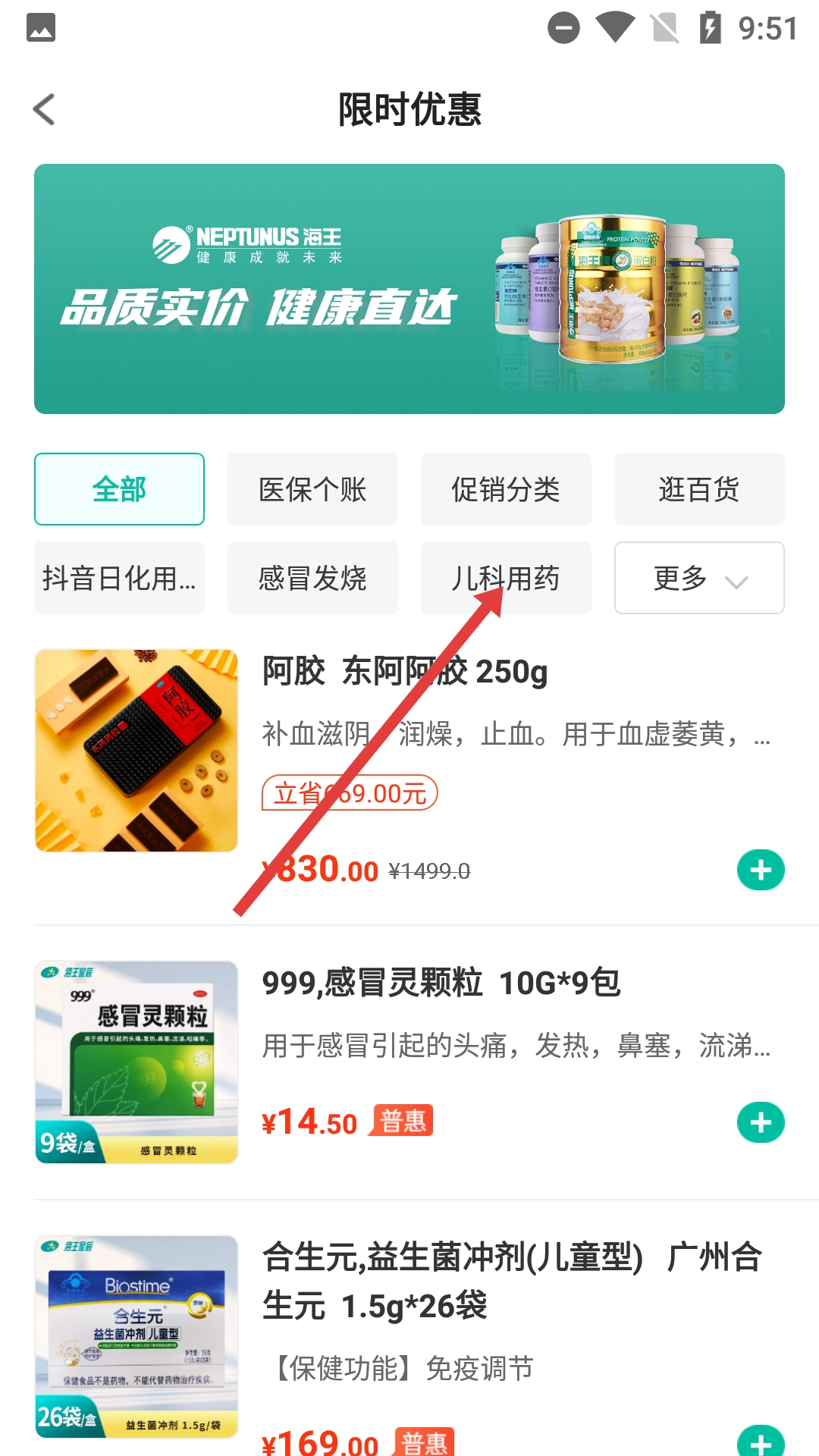Tap the 儿科用药 category
The image size is (819, 1456).
pos(506,578)
